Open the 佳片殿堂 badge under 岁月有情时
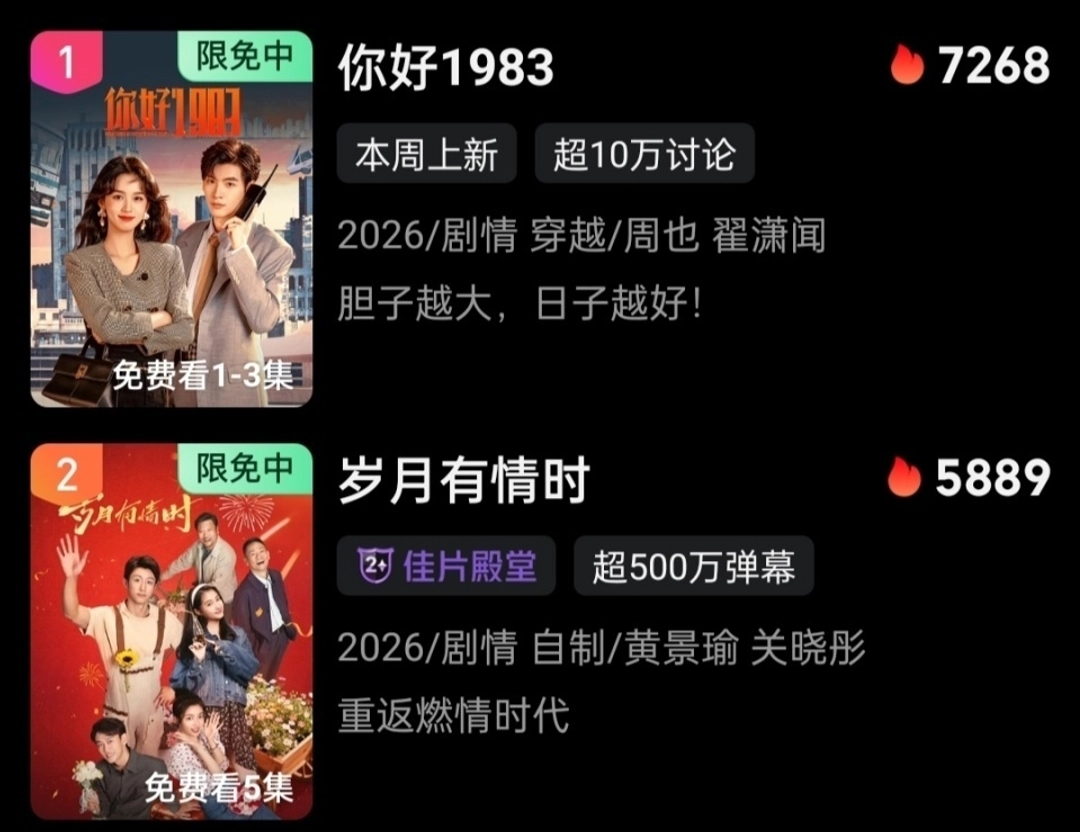The height and width of the screenshot is (832, 1080). (x=446, y=565)
